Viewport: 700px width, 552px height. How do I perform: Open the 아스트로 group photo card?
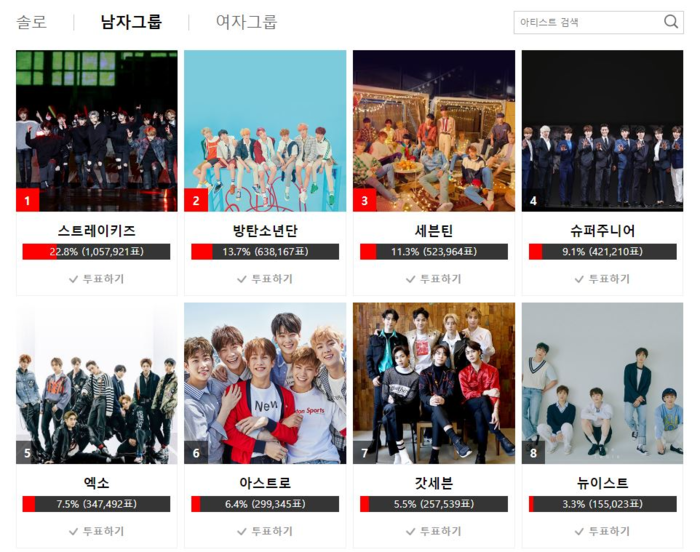[x=265, y=383]
